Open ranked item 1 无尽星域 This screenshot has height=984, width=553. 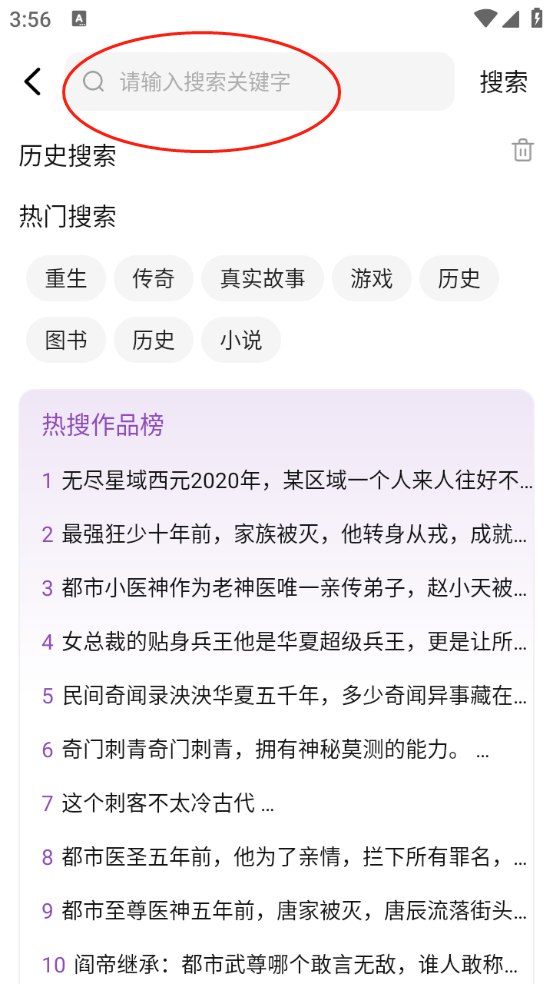coord(287,481)
